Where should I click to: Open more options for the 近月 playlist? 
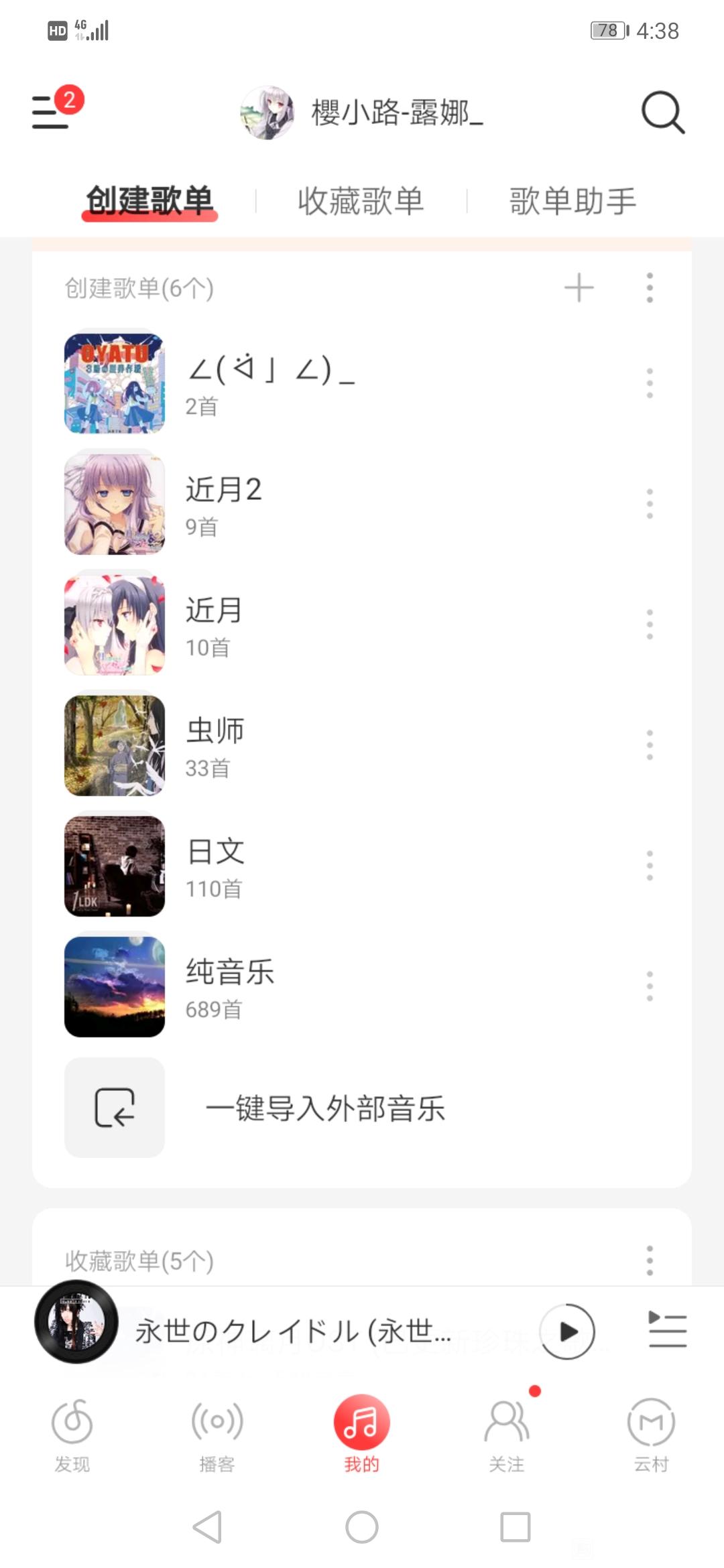(650, 625)
